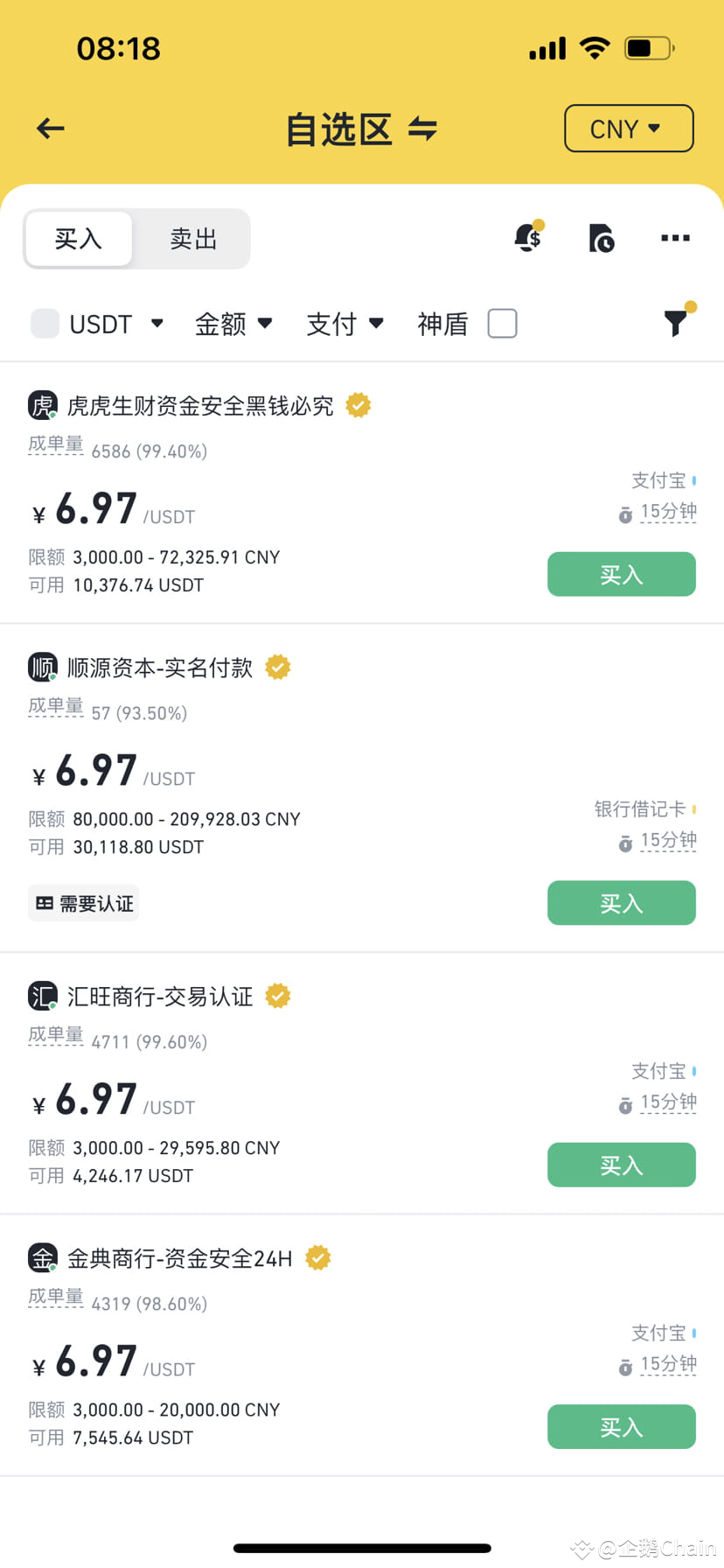Image resolution: width=724 pixels, height=1568 pixels.
Task: Open the three-dot overflow menu
Action: 675,238
